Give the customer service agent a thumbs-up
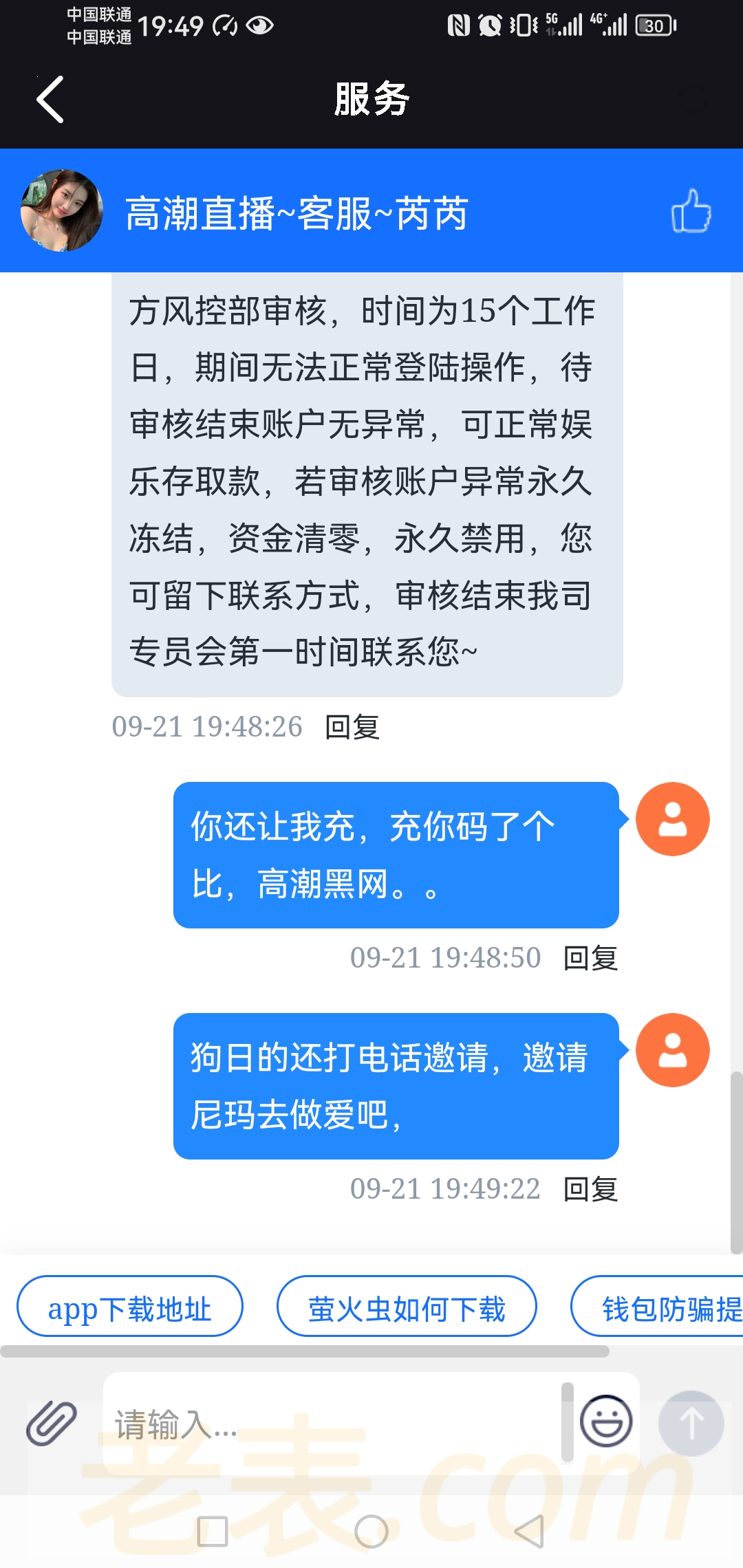 pos(691,211)
